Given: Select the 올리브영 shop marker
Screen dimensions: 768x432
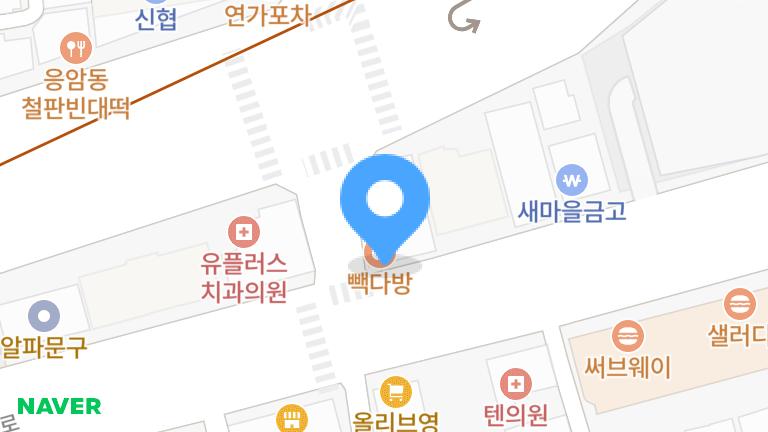Looking at the screenshot, I should [x=397, y=391].
